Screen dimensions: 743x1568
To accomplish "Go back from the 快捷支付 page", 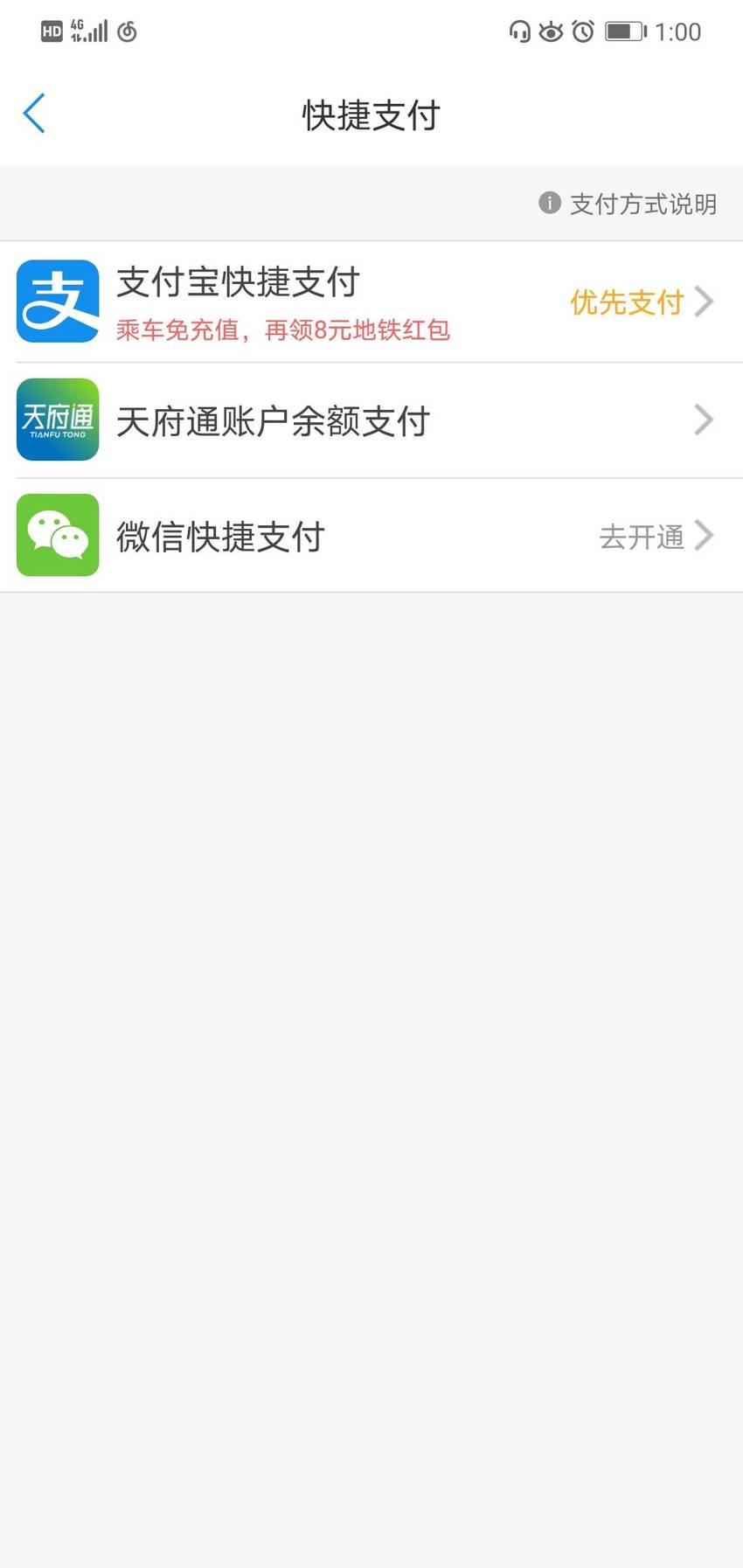I will (34, 114).
